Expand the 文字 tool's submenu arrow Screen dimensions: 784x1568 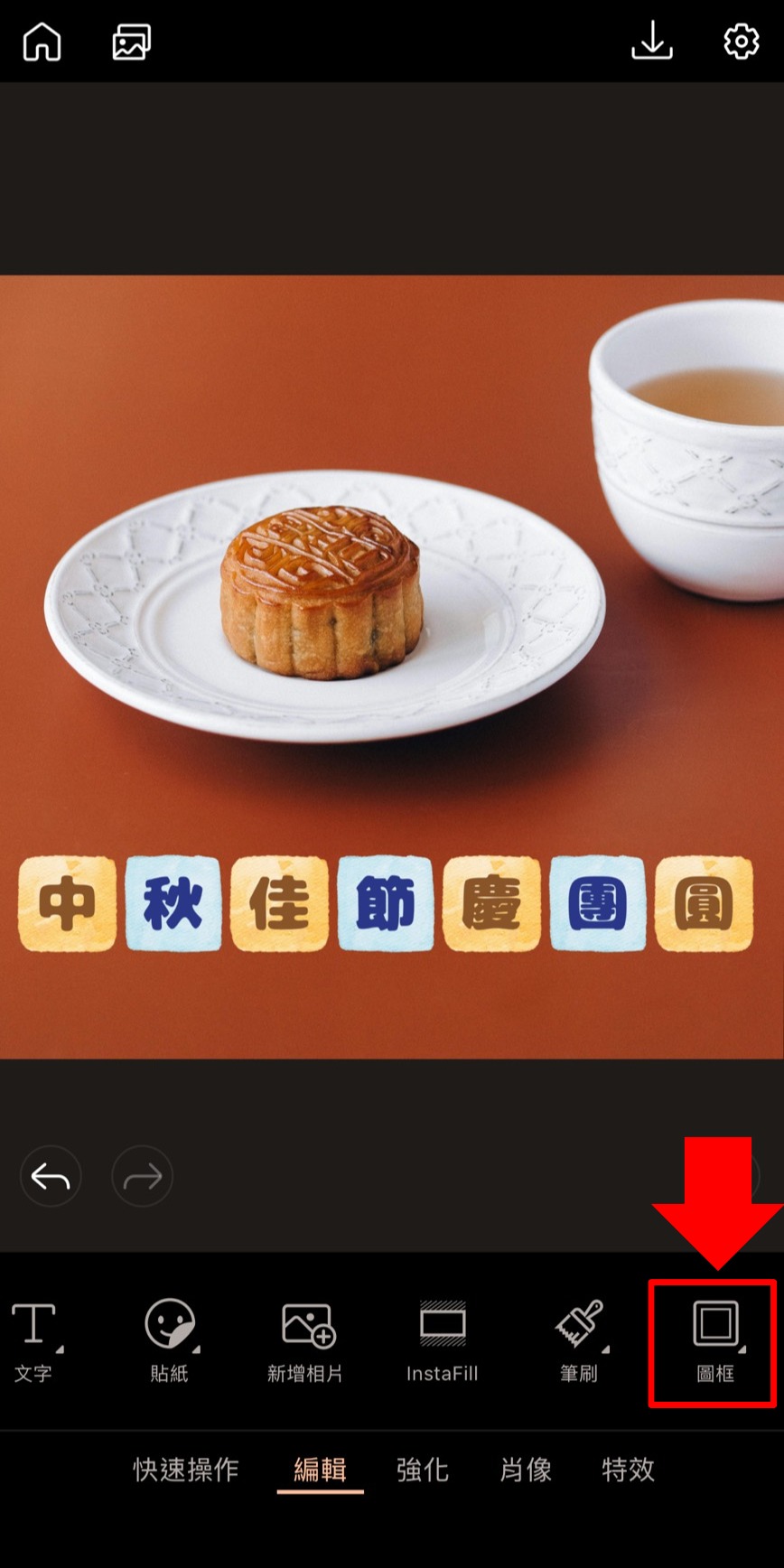[x=58, y=1351]
